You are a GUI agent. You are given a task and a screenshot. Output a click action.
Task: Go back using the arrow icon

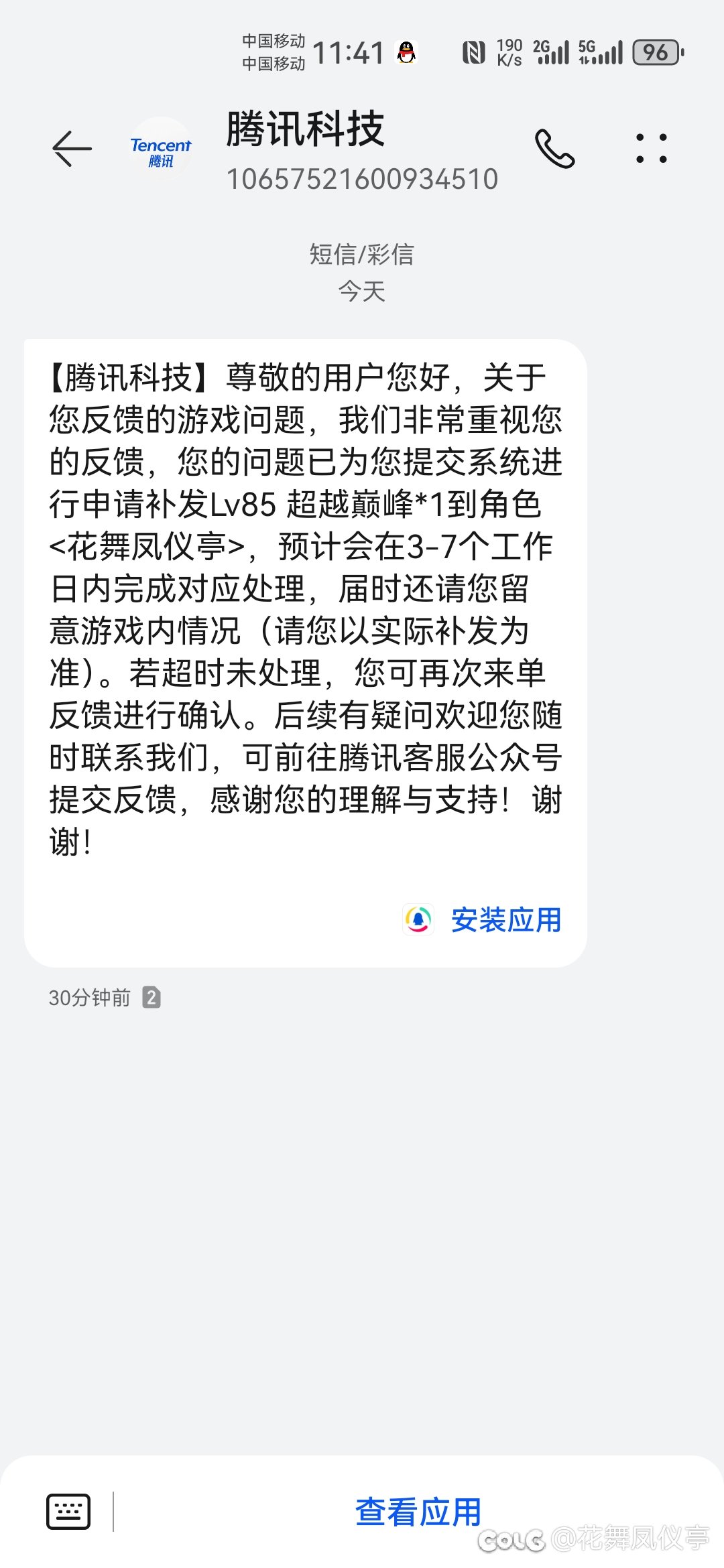tap(72, 148)
